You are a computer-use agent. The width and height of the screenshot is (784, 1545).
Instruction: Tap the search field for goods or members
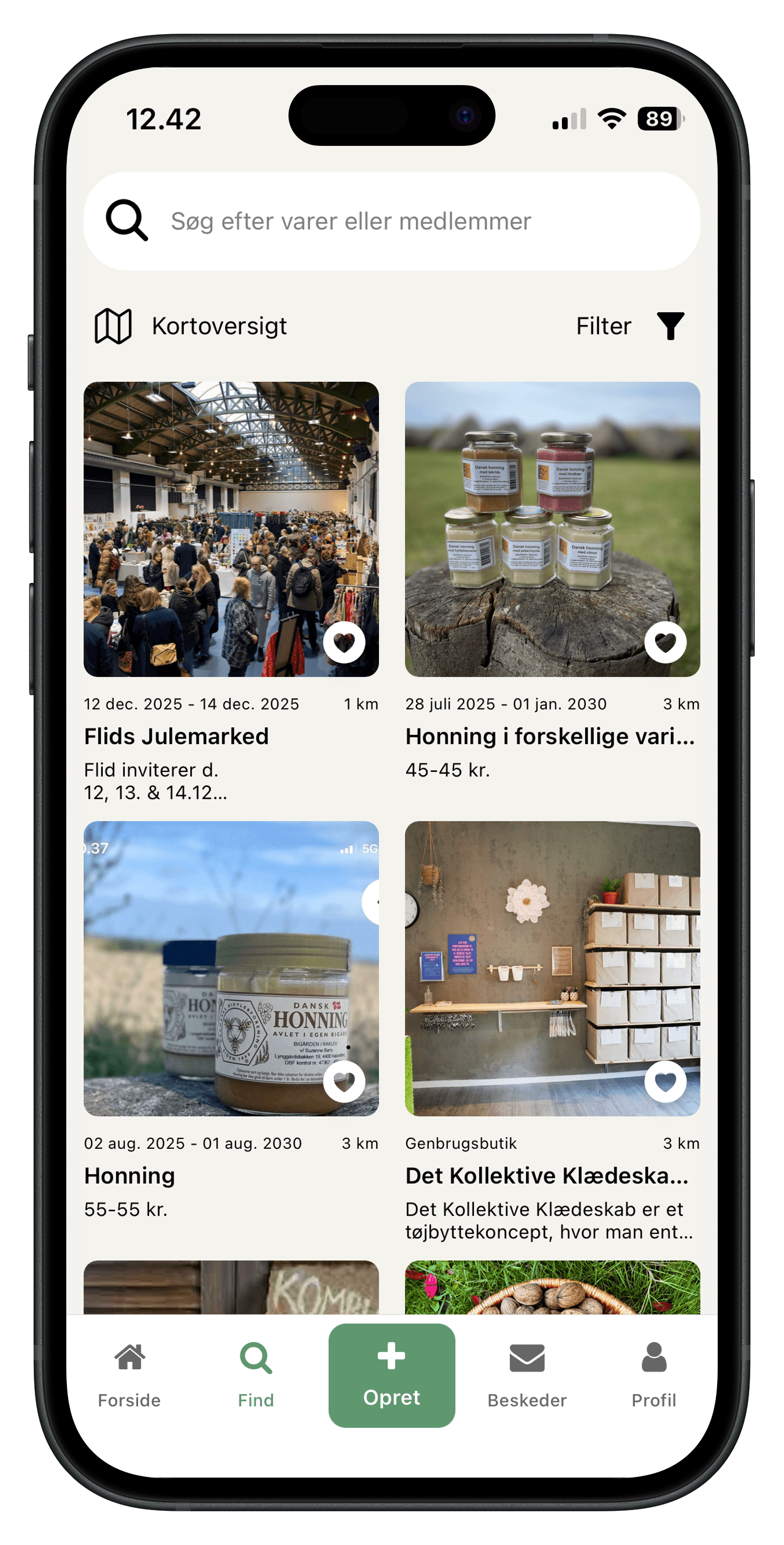[391, 222]
